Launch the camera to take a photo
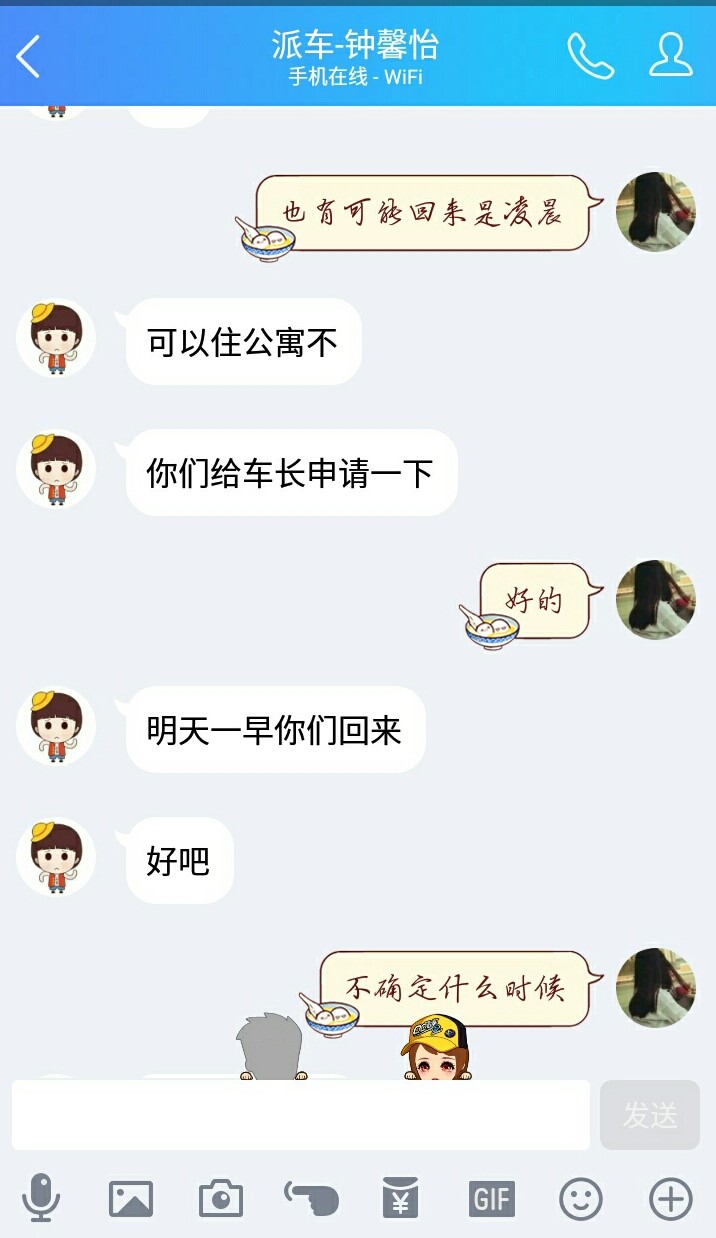This screenshot has width=716, height=1238. pos(221,1198)
